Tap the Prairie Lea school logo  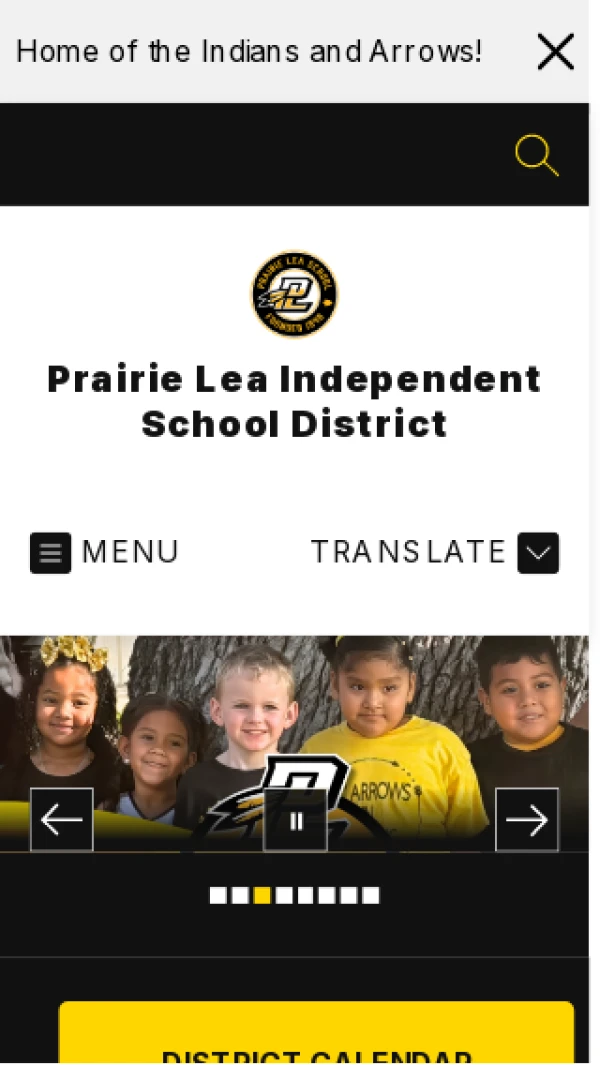[x=294, y=294]
